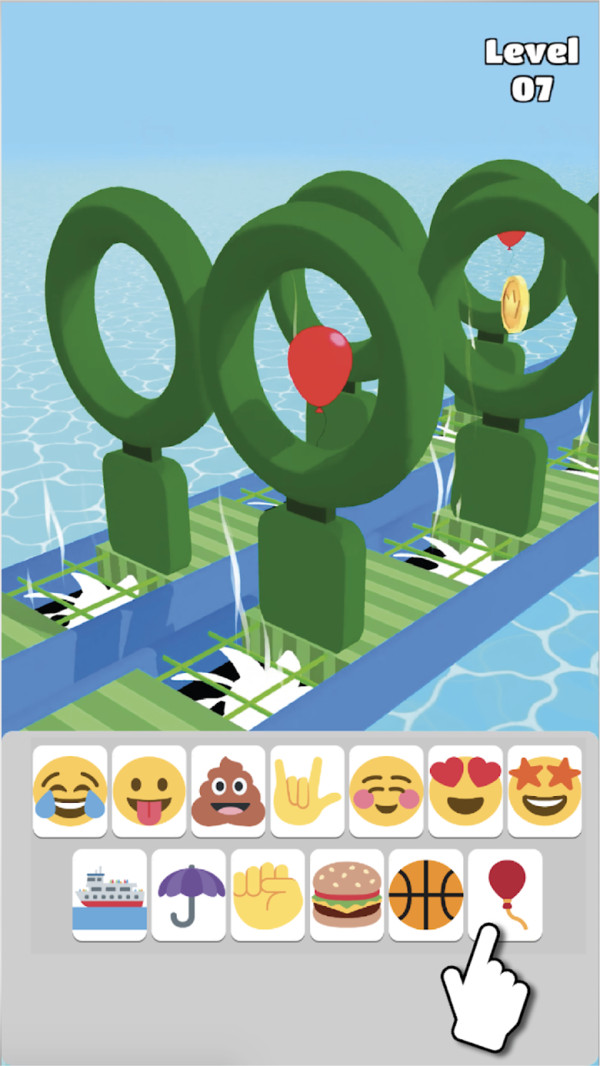Pick the heart-eyes face emoji
Screen dimensions: 600x1066
click(x=465, y=790)
